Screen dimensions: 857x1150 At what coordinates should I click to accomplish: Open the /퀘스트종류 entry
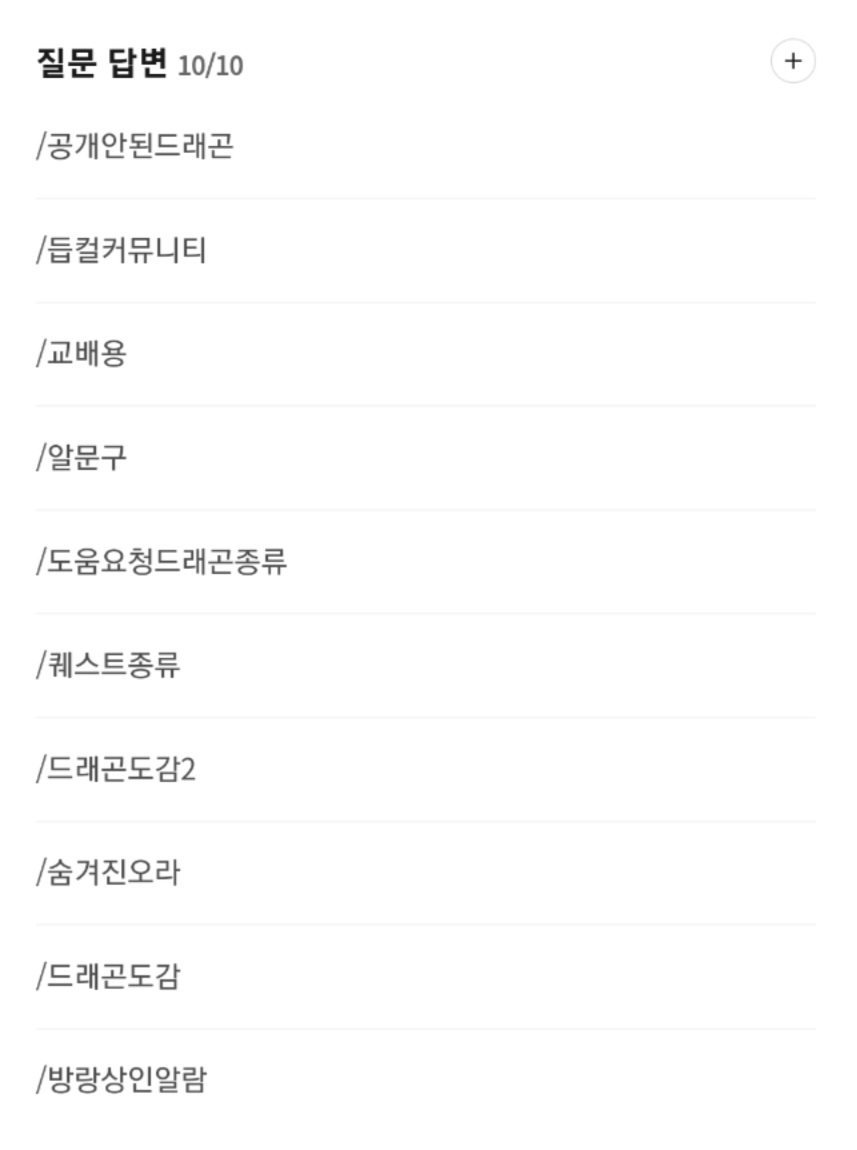tap(109, 665)
